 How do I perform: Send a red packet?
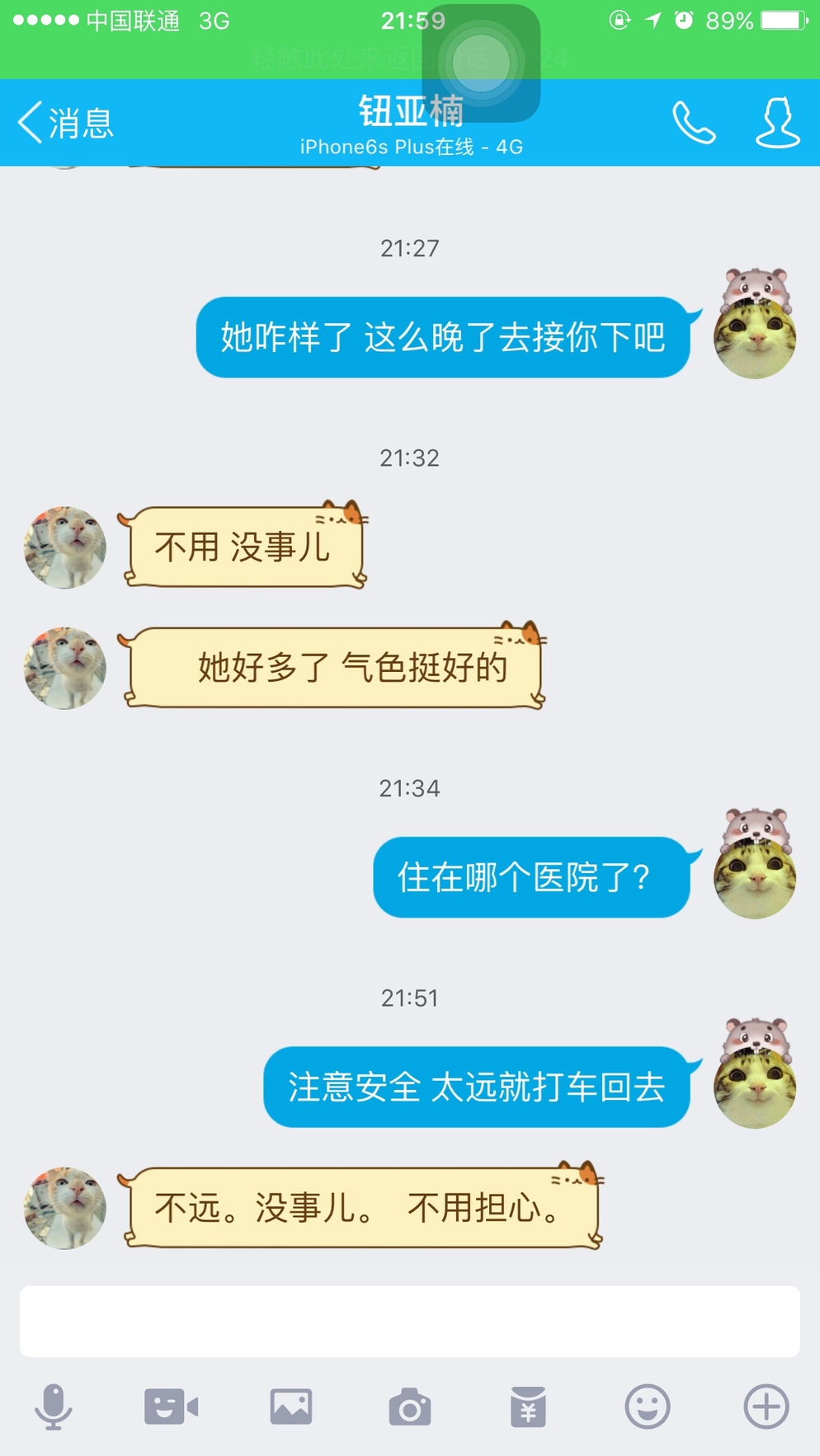(x=528, y=1407)
